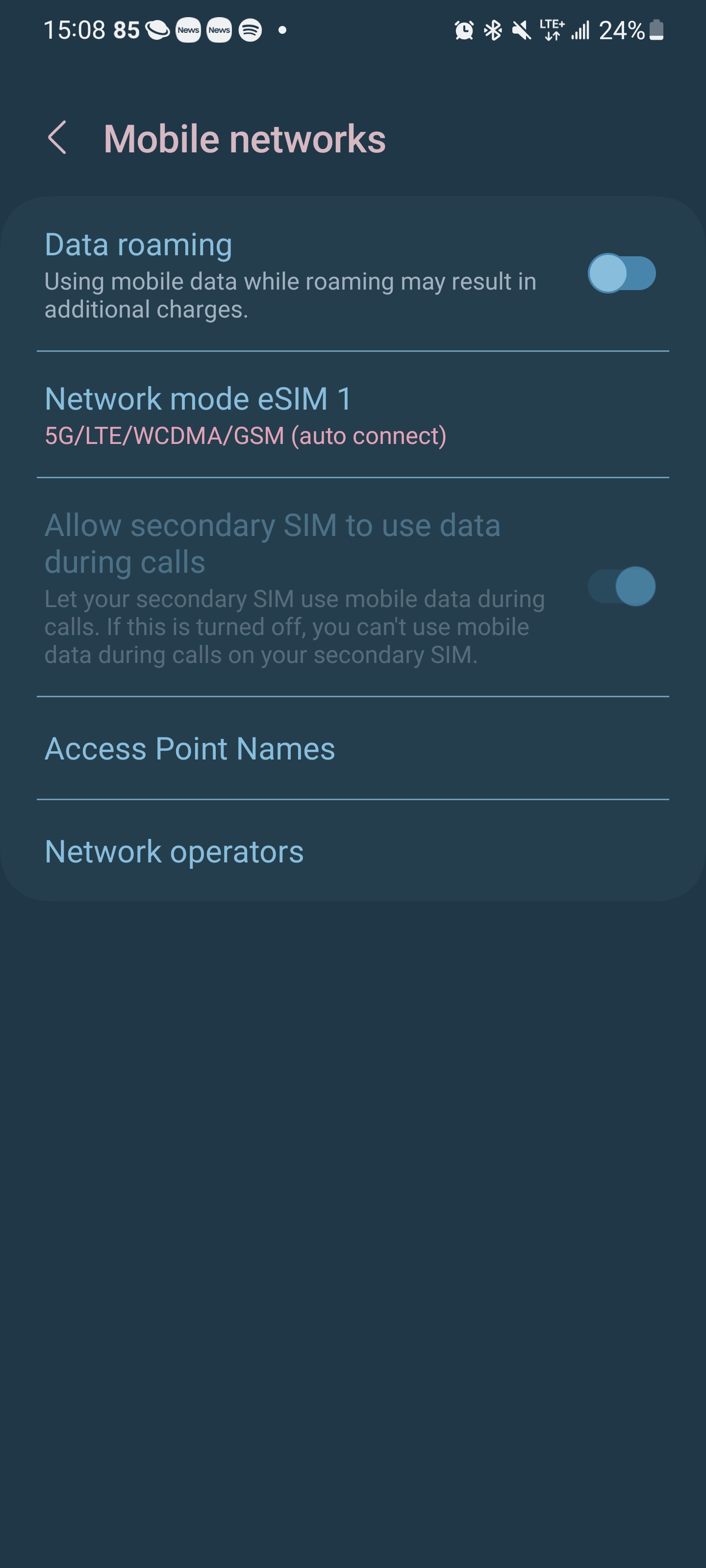706x1568 pixels.
Task: Open the Samsung Internet notification icon
Action: 157,29
